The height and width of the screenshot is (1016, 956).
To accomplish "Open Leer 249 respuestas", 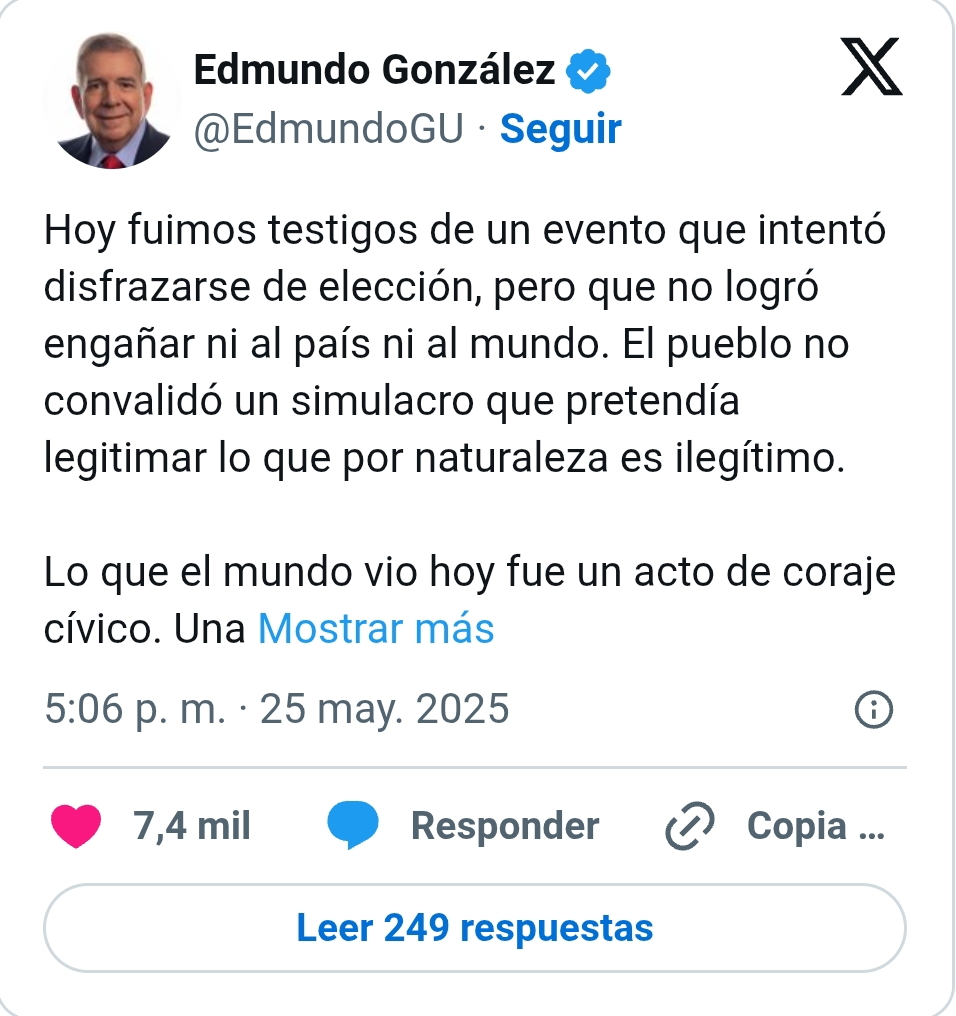I will pyautogui.click(x=475, y=928).
